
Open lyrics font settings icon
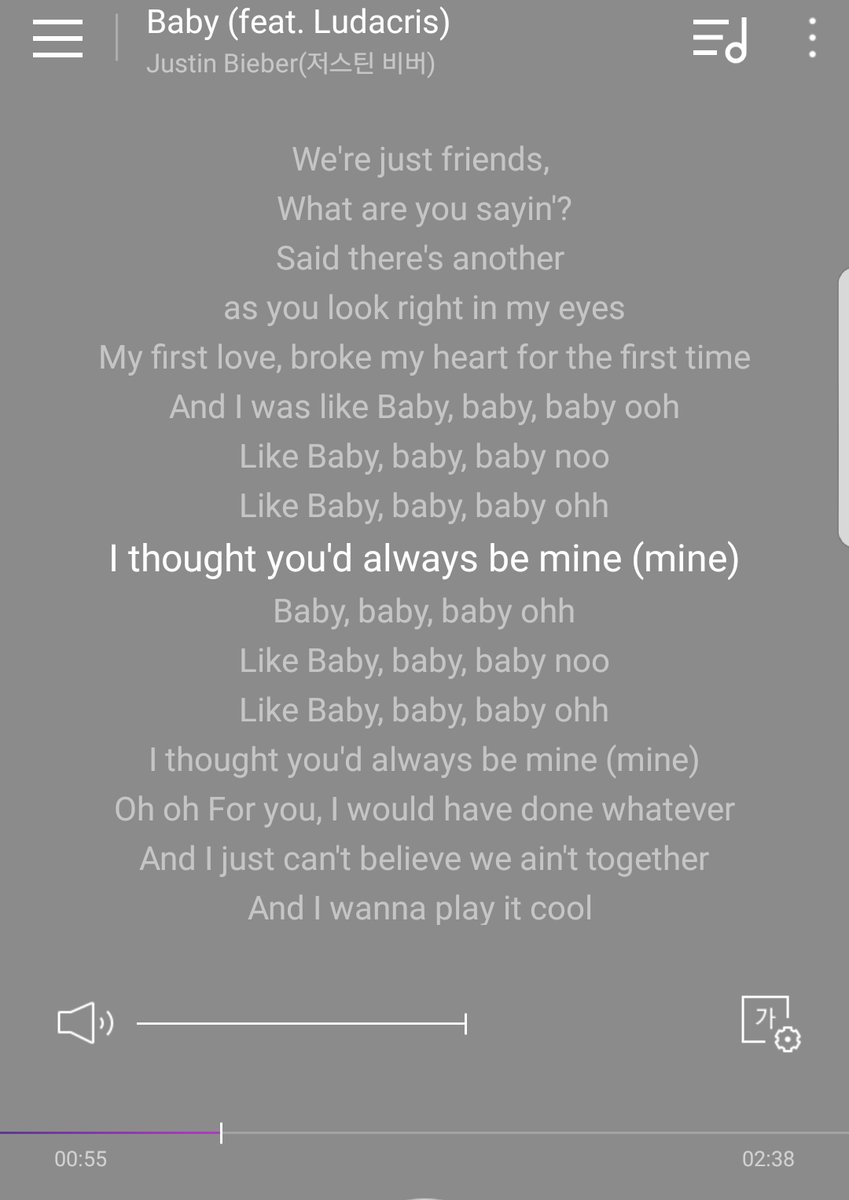point(770,1022)
